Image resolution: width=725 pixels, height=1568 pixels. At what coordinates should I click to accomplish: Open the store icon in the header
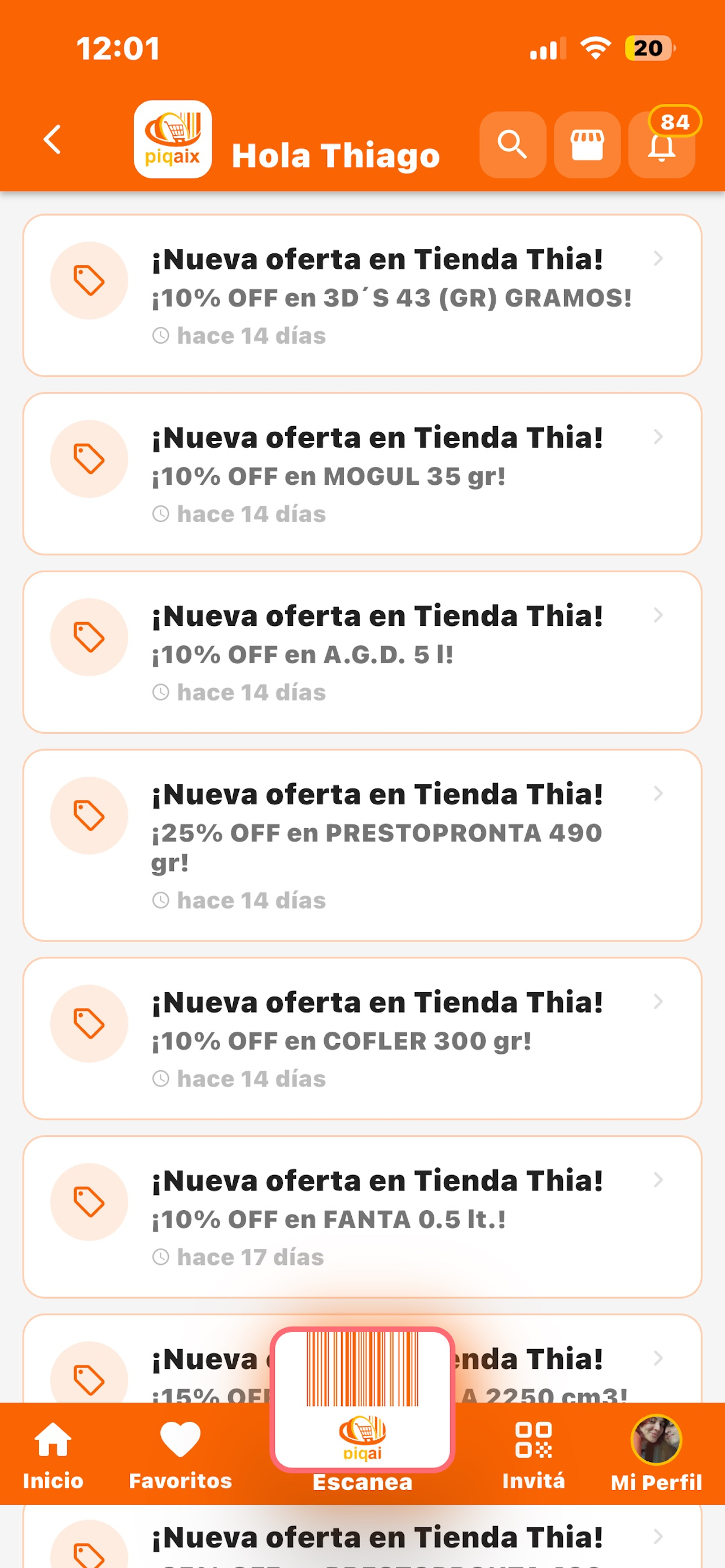click(x=587, y=145)
